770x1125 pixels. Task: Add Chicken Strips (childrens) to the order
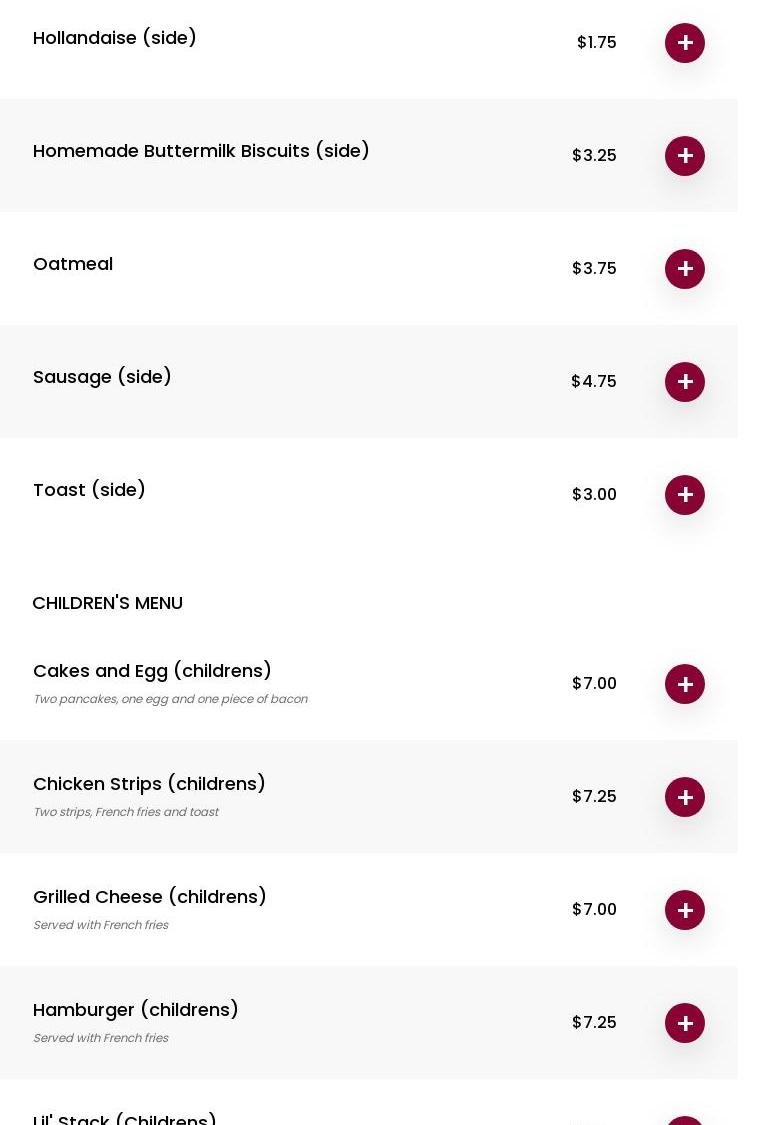685,797
